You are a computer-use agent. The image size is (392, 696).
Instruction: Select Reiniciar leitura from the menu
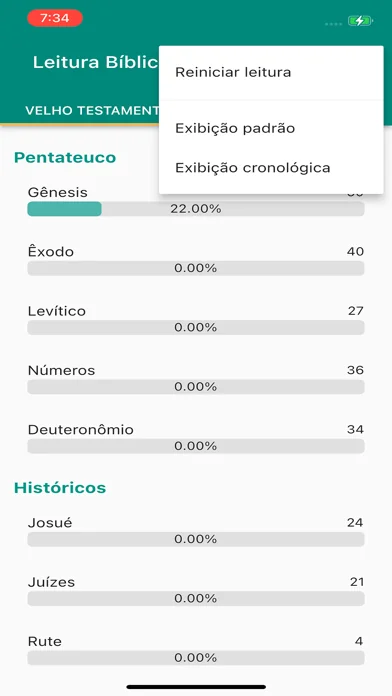[271, 72]
